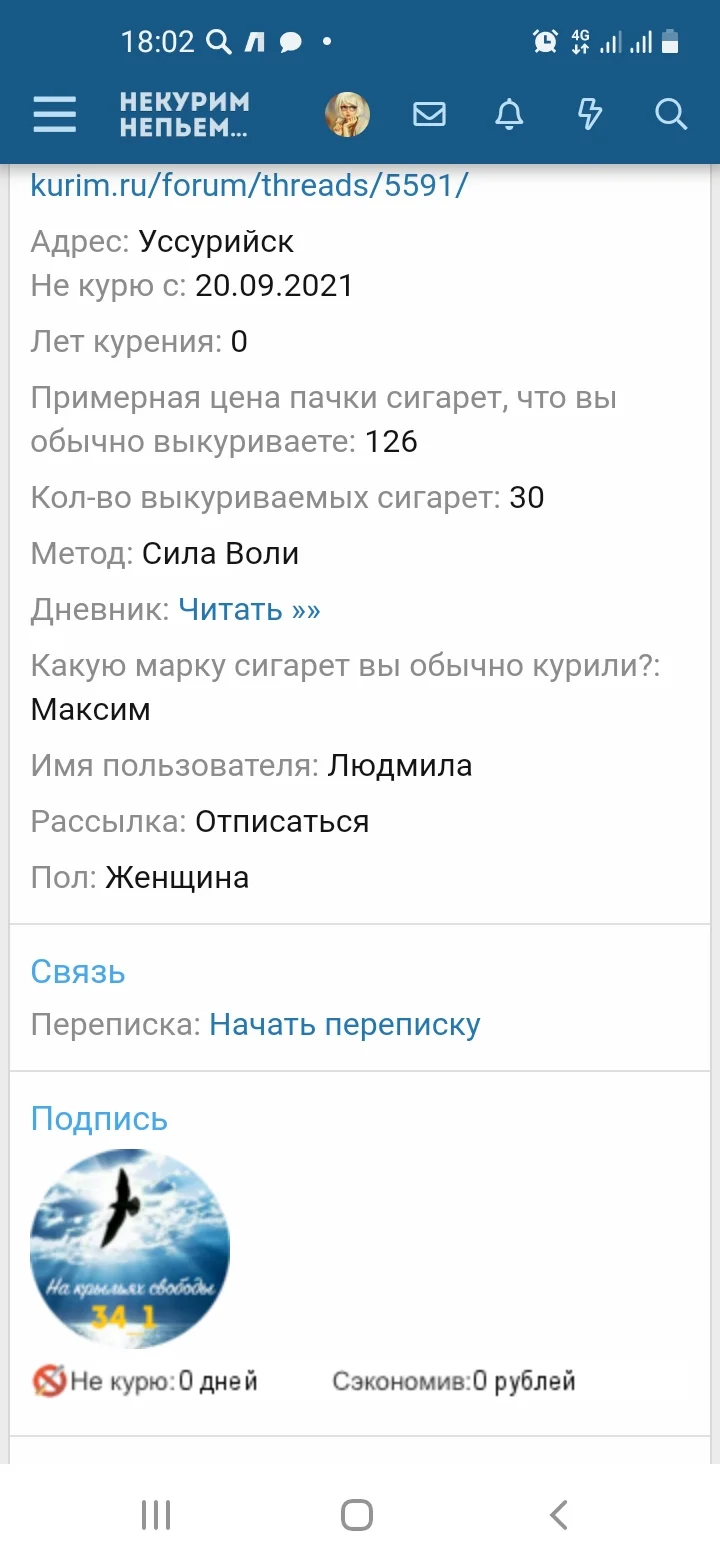Tap the Подпись section heading

pyautogui.click(x=99, y=1118)
